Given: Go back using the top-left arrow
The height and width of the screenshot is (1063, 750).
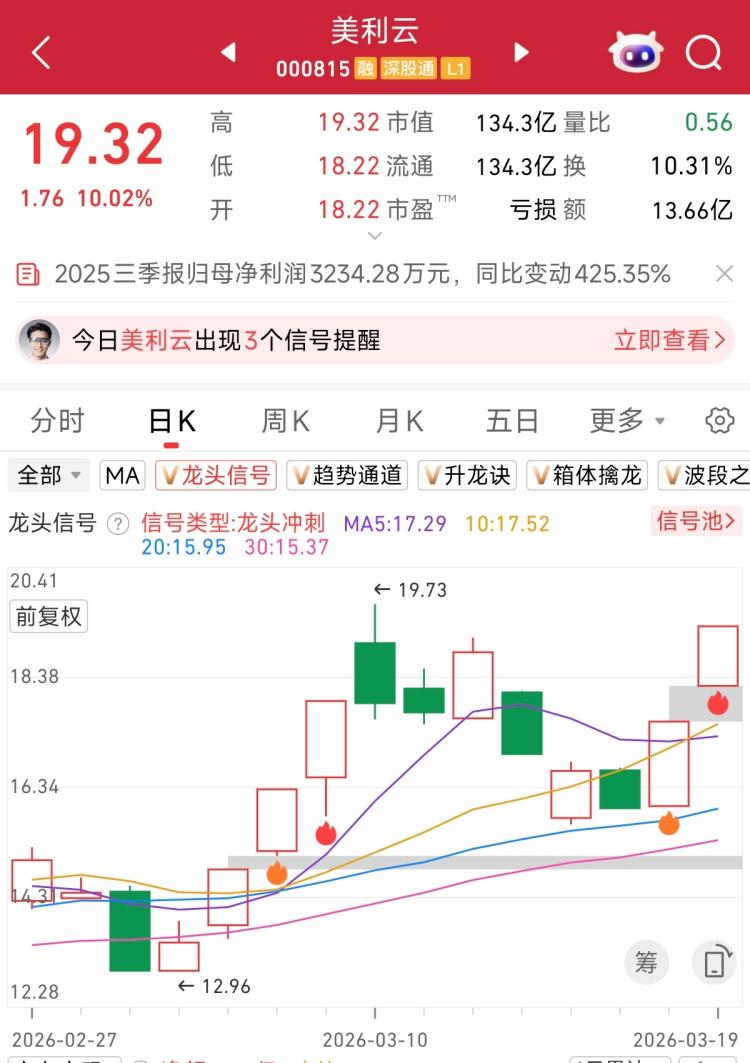Looking at the screenshot, I should tap(40, 52).
